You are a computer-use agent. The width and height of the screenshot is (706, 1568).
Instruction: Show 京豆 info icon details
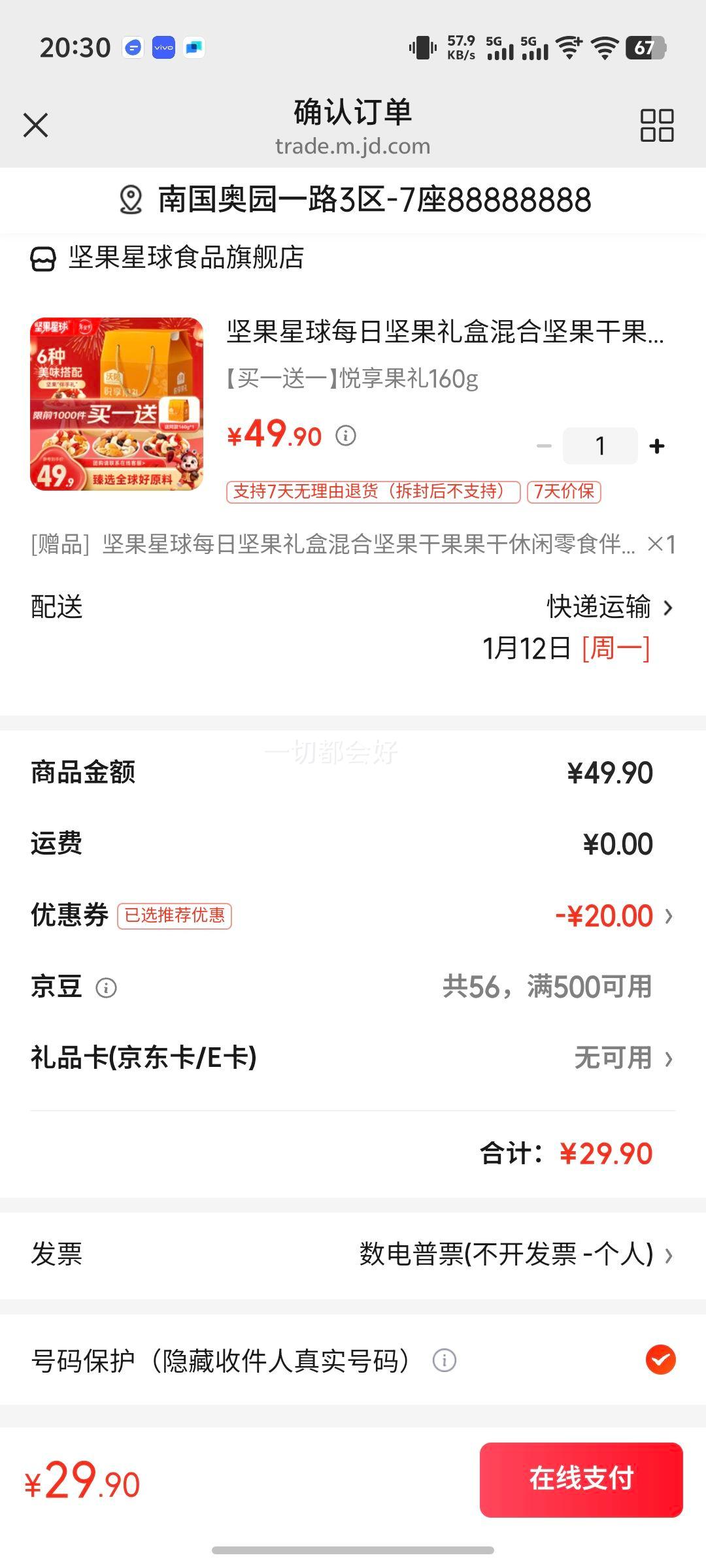pos(106,988)
